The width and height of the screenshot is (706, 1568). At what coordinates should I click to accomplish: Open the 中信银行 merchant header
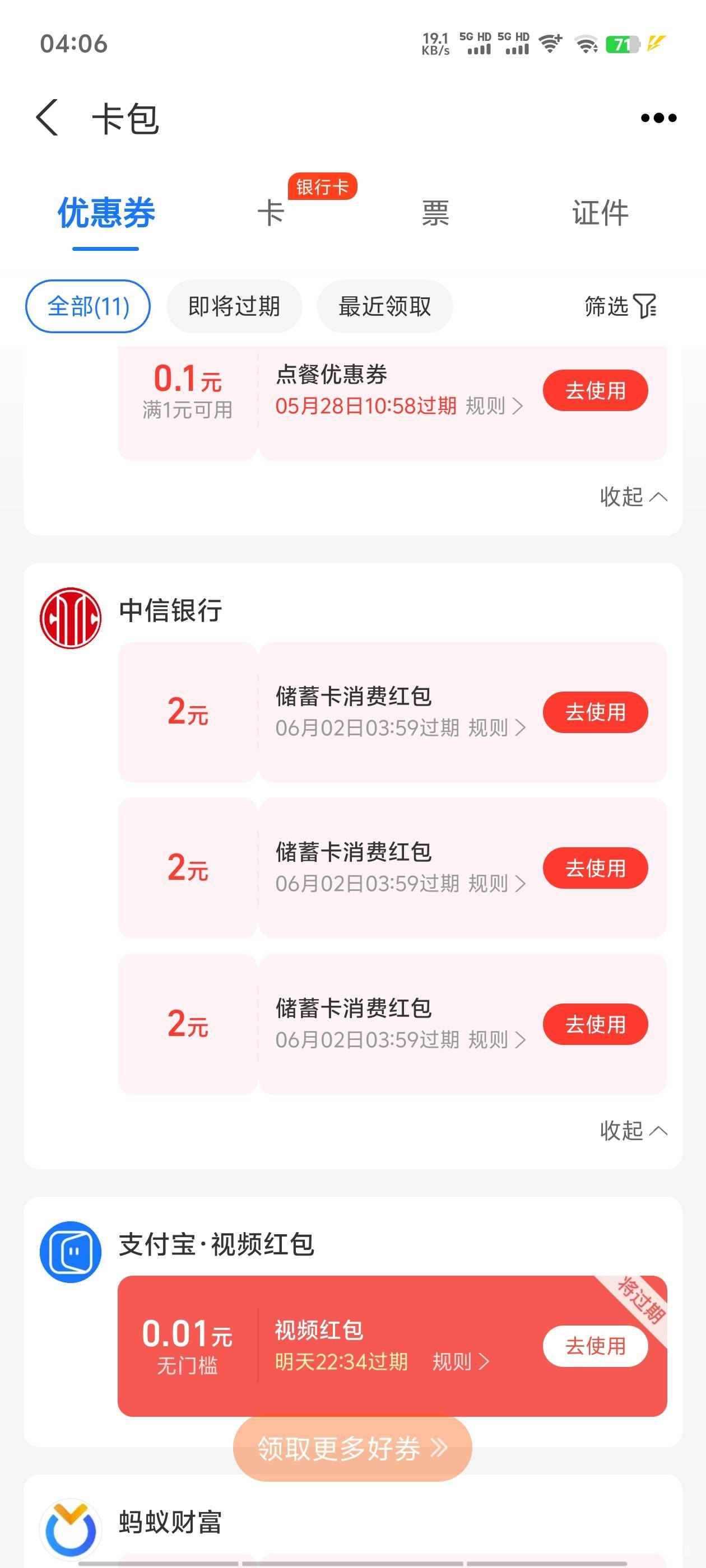170,610
